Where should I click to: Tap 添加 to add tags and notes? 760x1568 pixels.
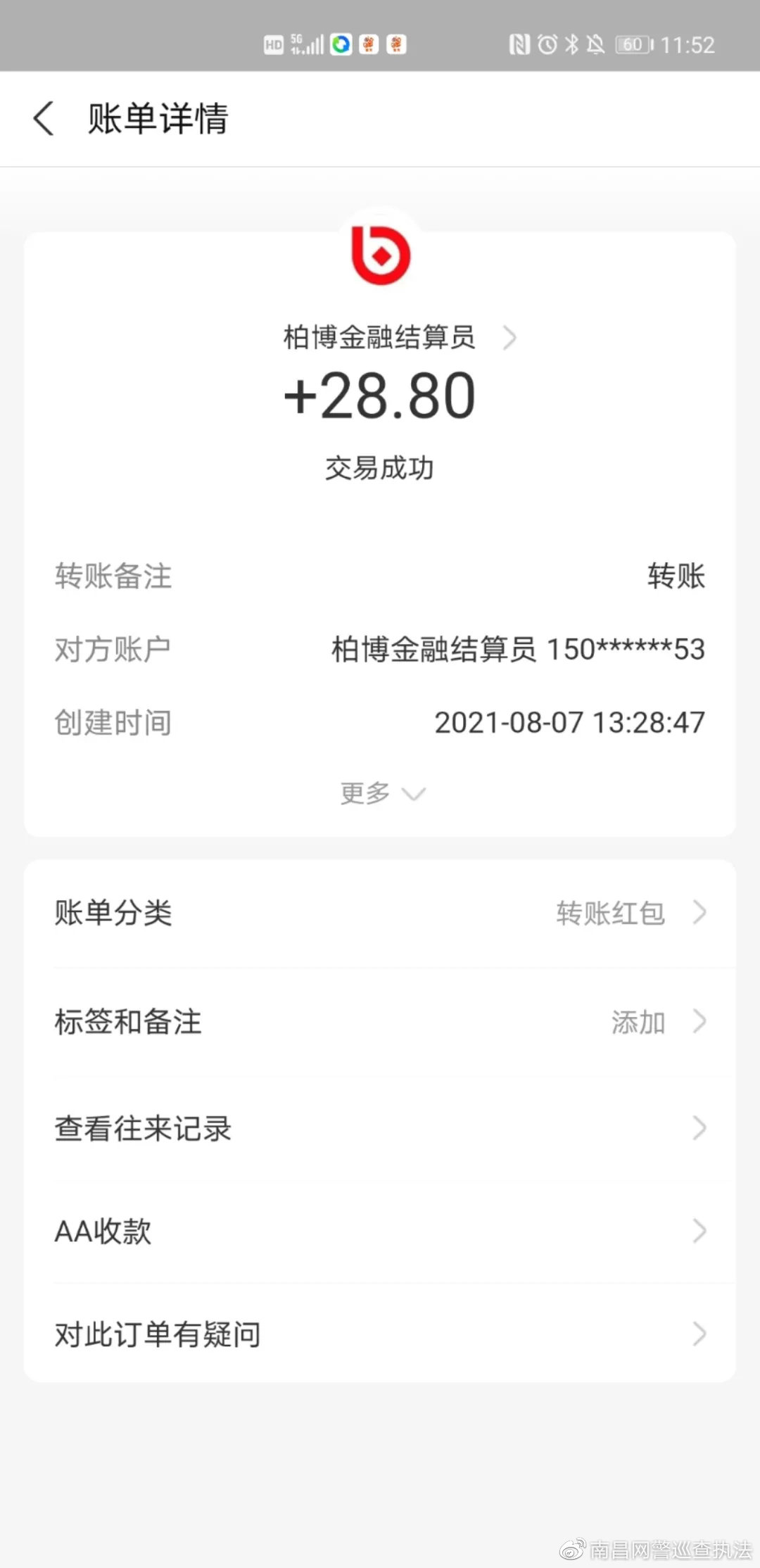[x=637, y=1023]
